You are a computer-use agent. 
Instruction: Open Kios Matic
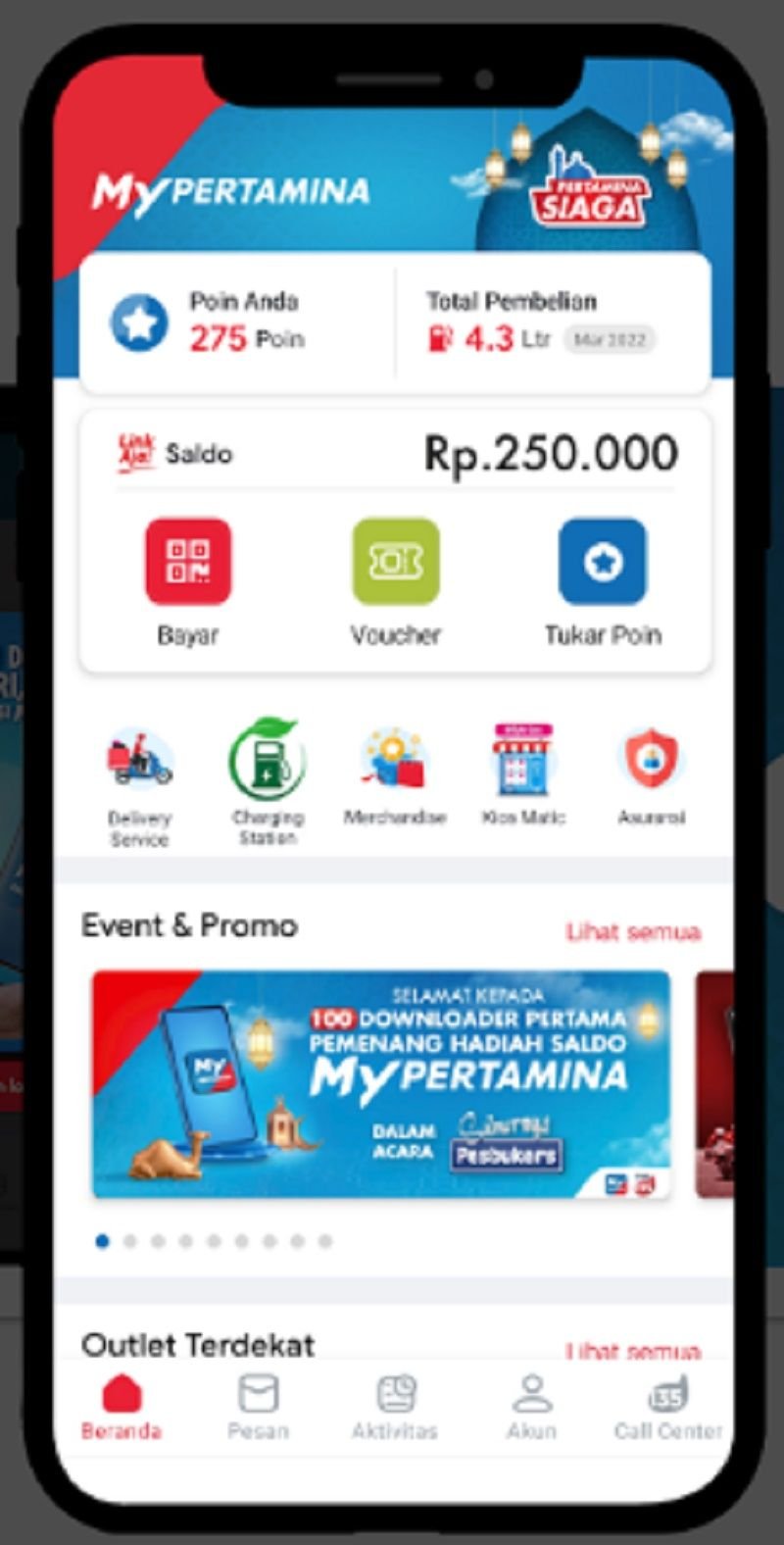(523, 776)
